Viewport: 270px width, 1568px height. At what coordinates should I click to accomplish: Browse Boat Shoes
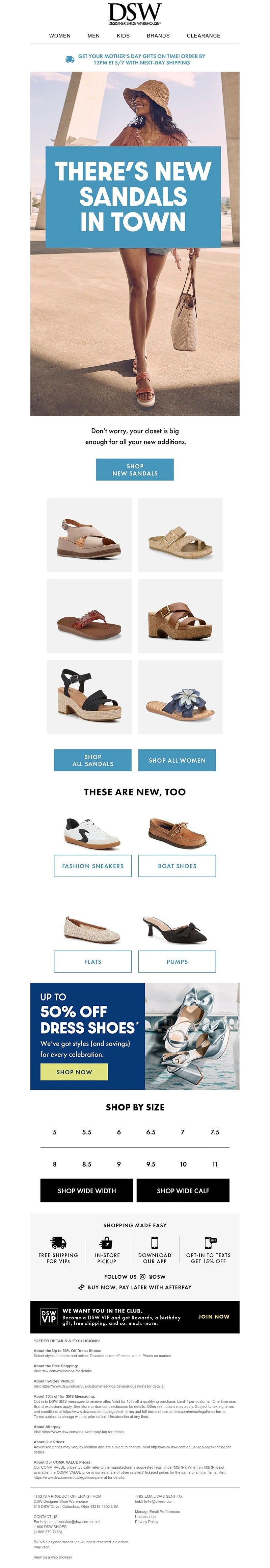click(177, 865)
